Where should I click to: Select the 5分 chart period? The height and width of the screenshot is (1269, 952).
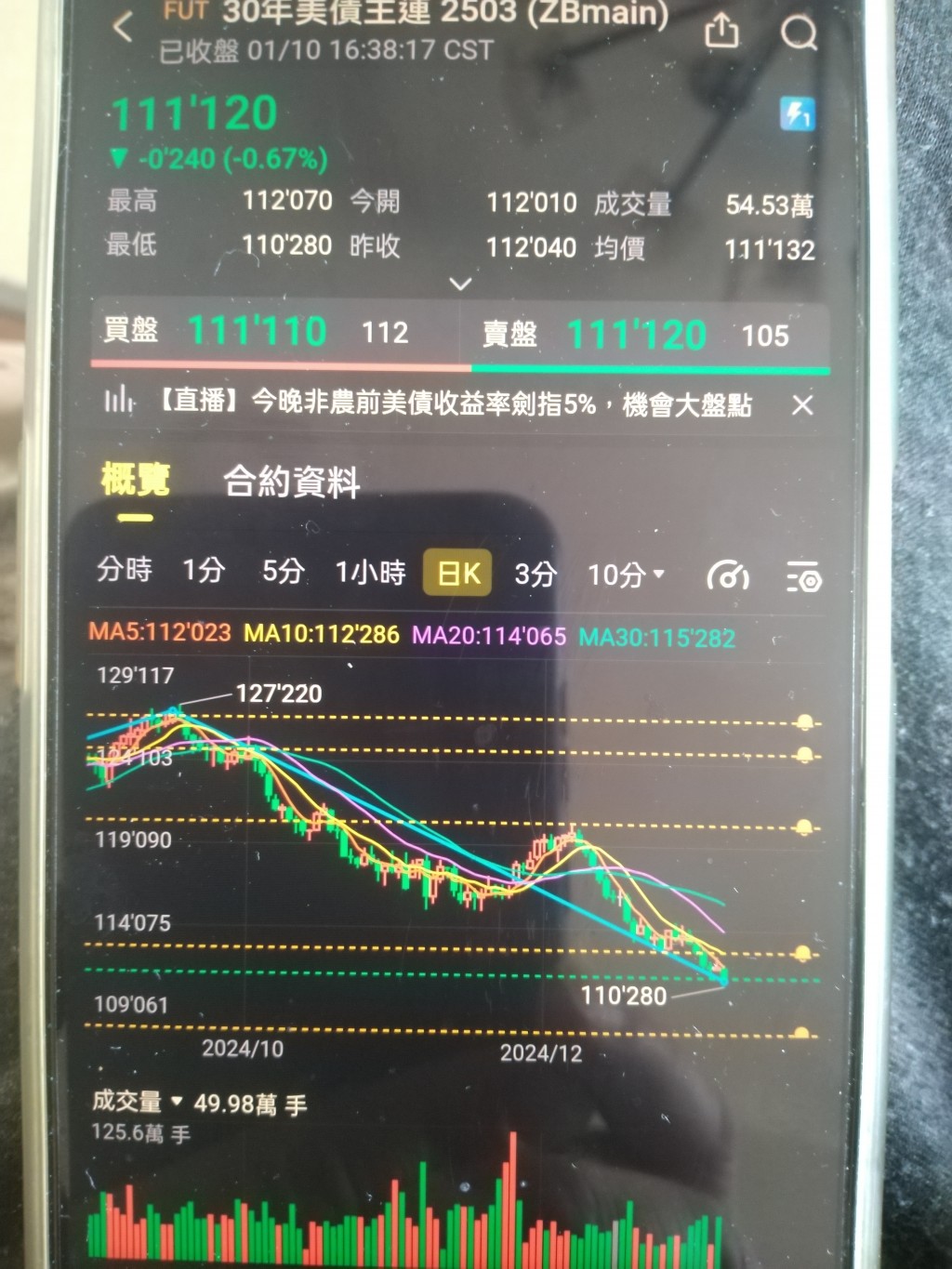point(283,571)
